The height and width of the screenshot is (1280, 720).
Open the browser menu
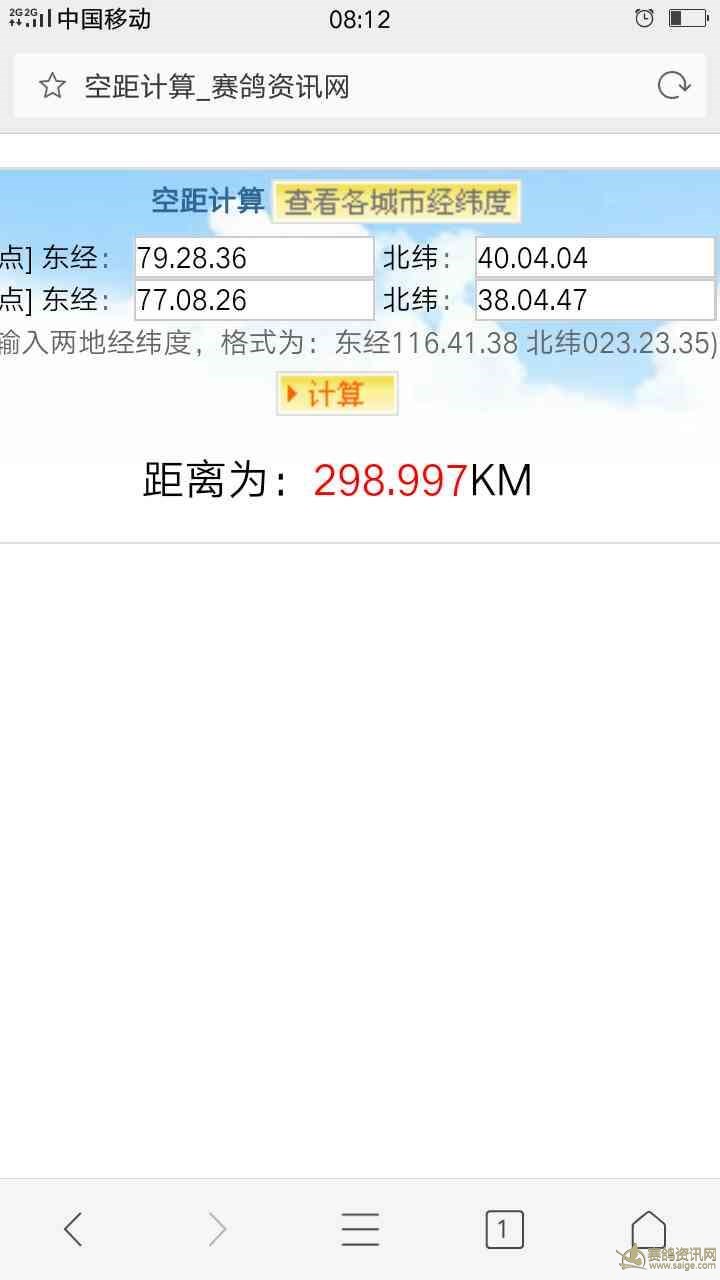coord(360,1229)
